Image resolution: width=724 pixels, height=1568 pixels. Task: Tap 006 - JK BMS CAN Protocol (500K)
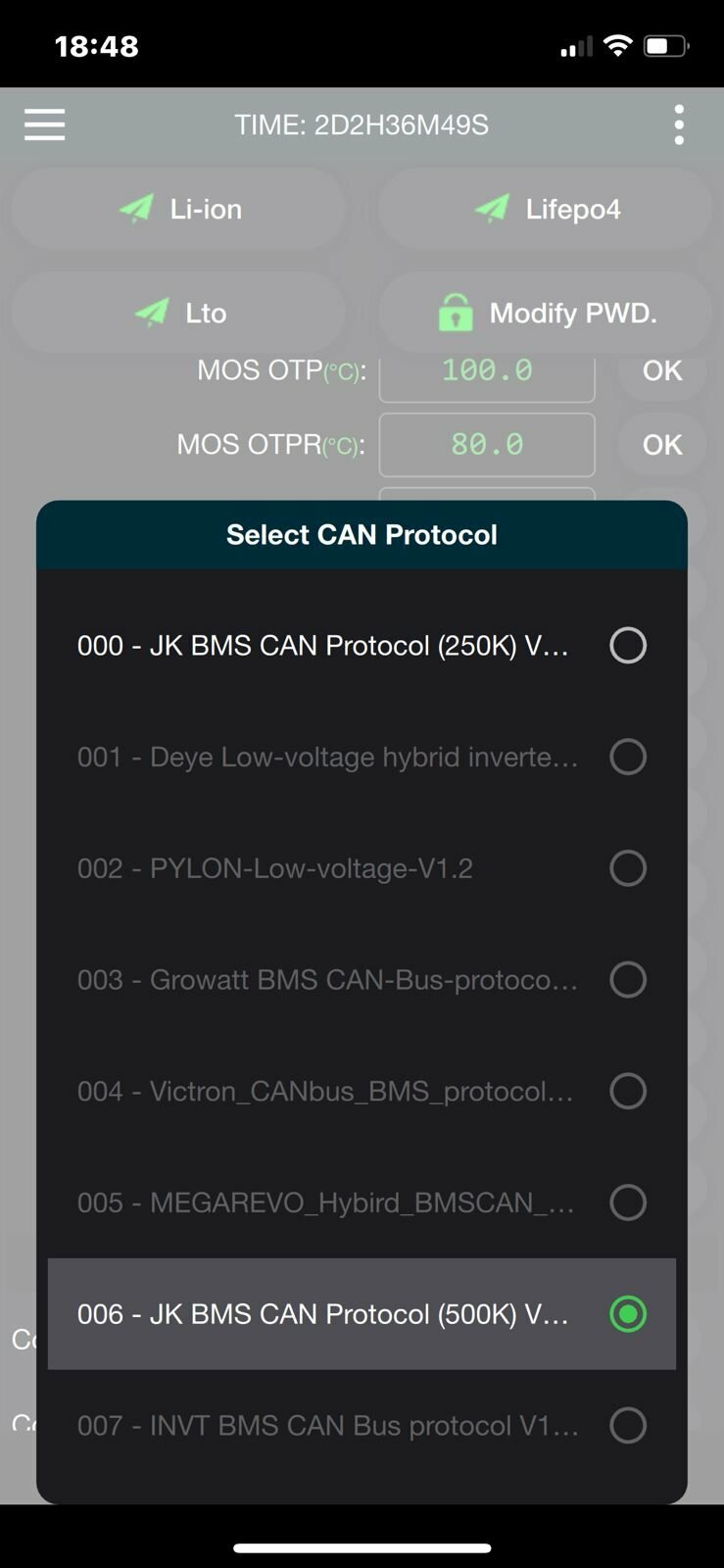(x=362, y=1314)
